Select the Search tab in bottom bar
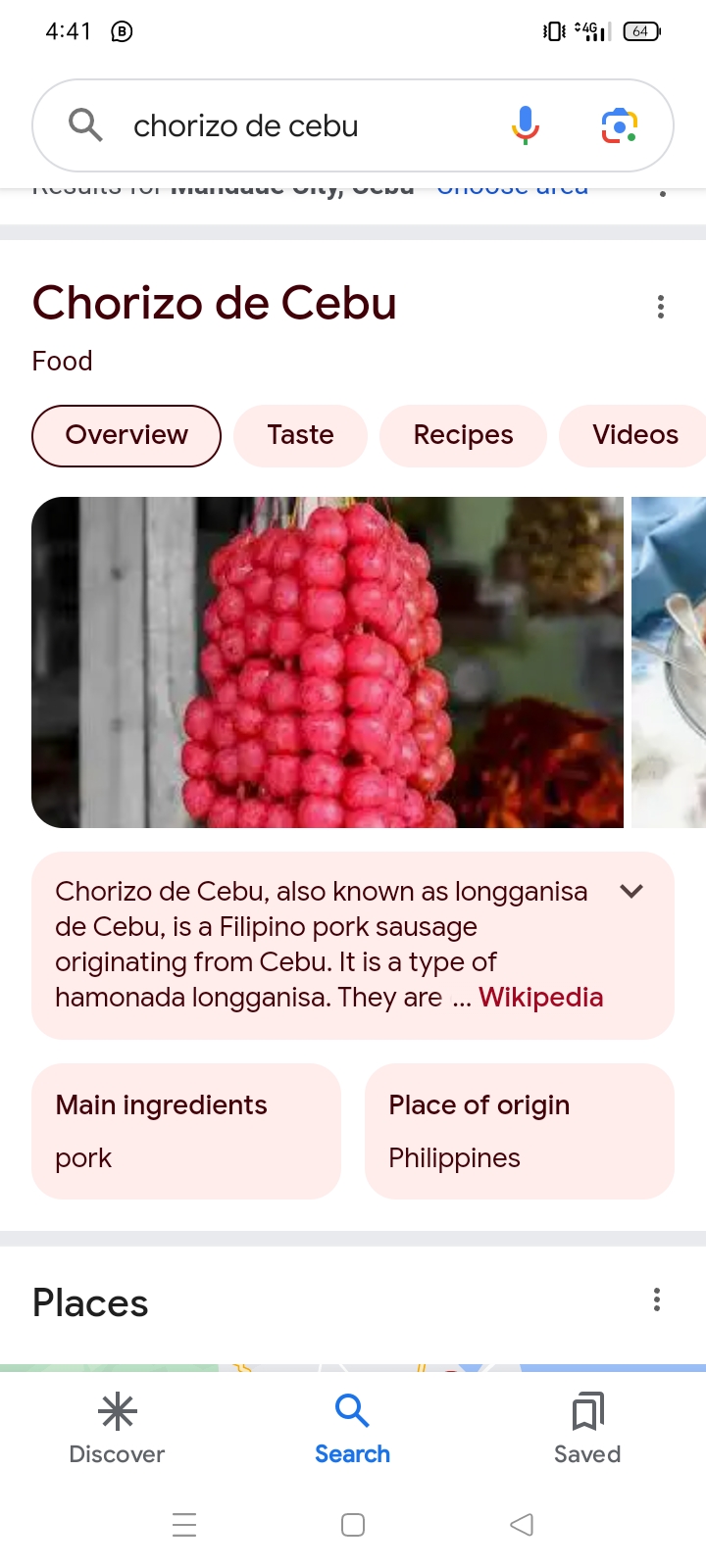 (352, 1429)
